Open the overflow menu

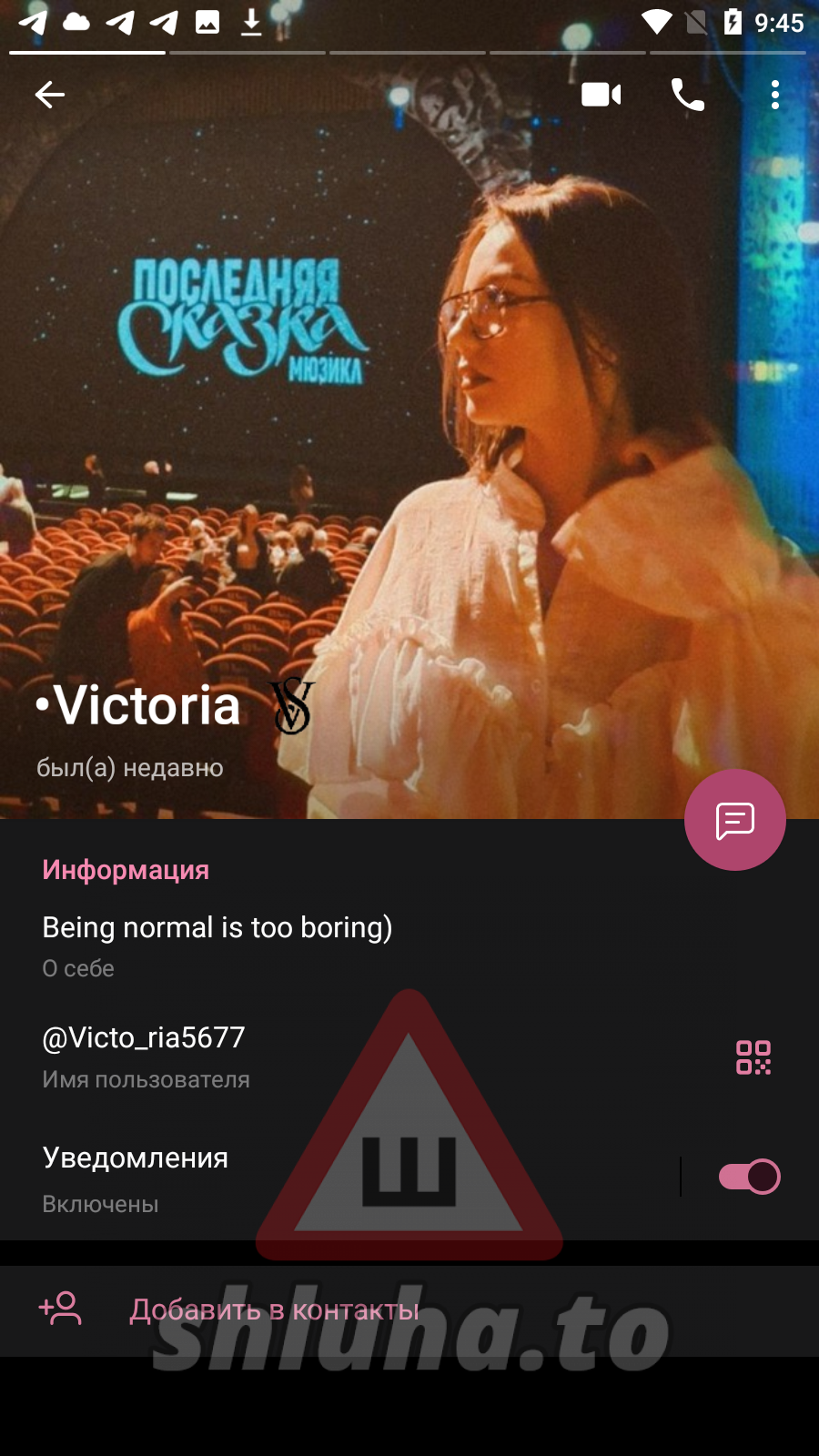775,95
